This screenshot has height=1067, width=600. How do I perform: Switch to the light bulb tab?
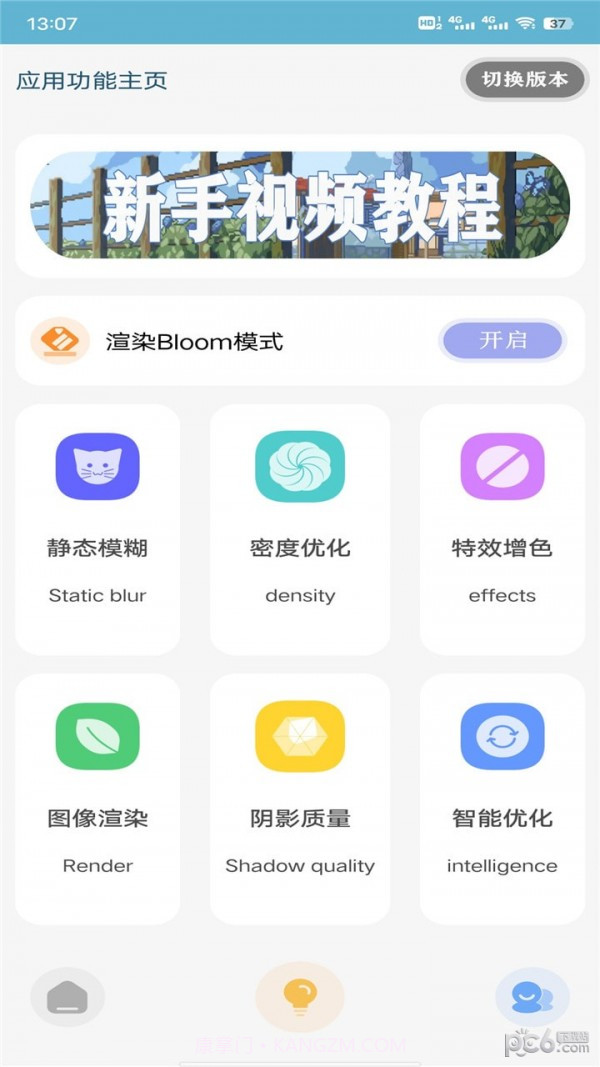(299, 995)
